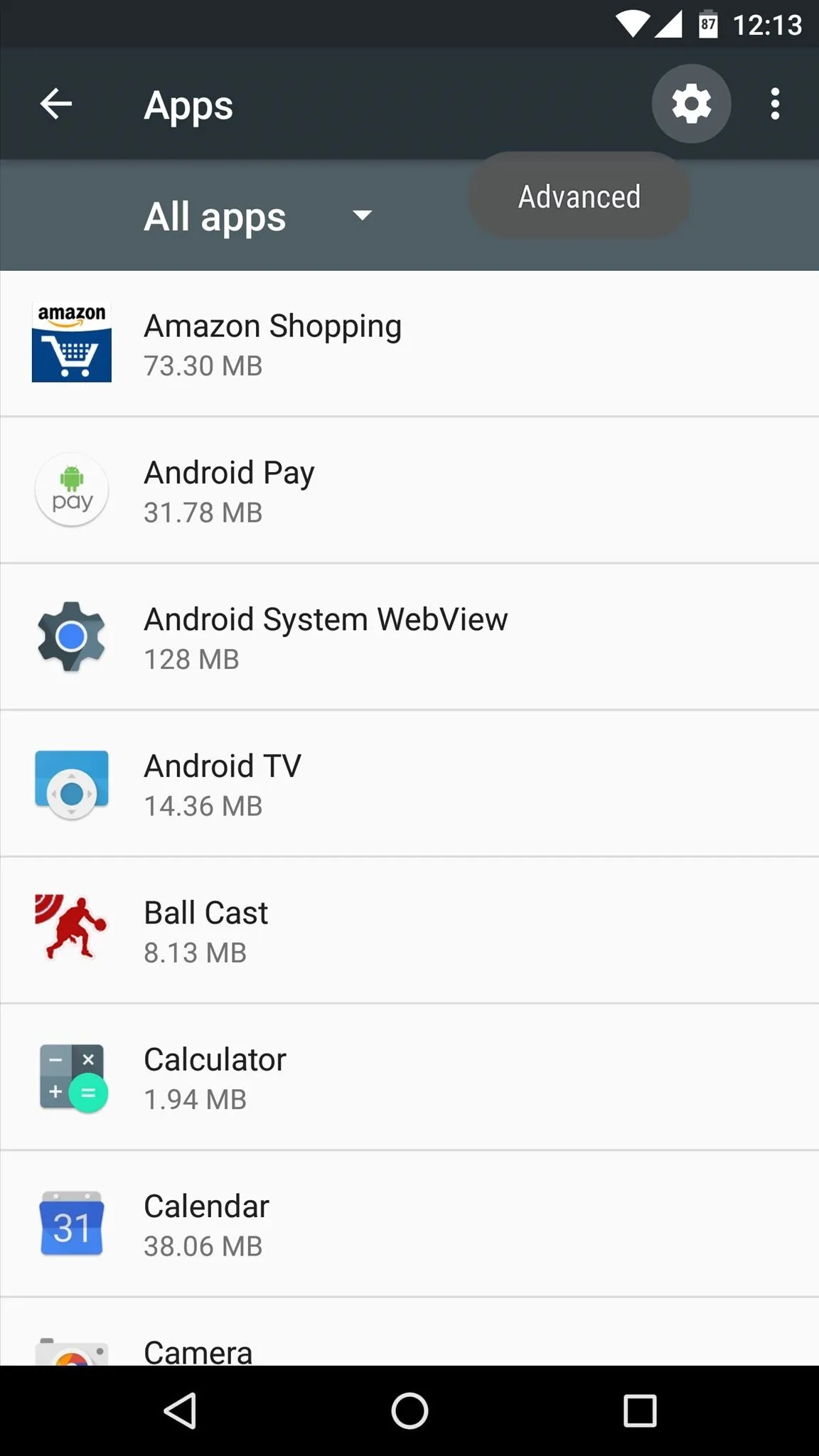Screen dimensions: 819x1456
Task: Expand the All apps dropdown filter
Action: (258, 216)
